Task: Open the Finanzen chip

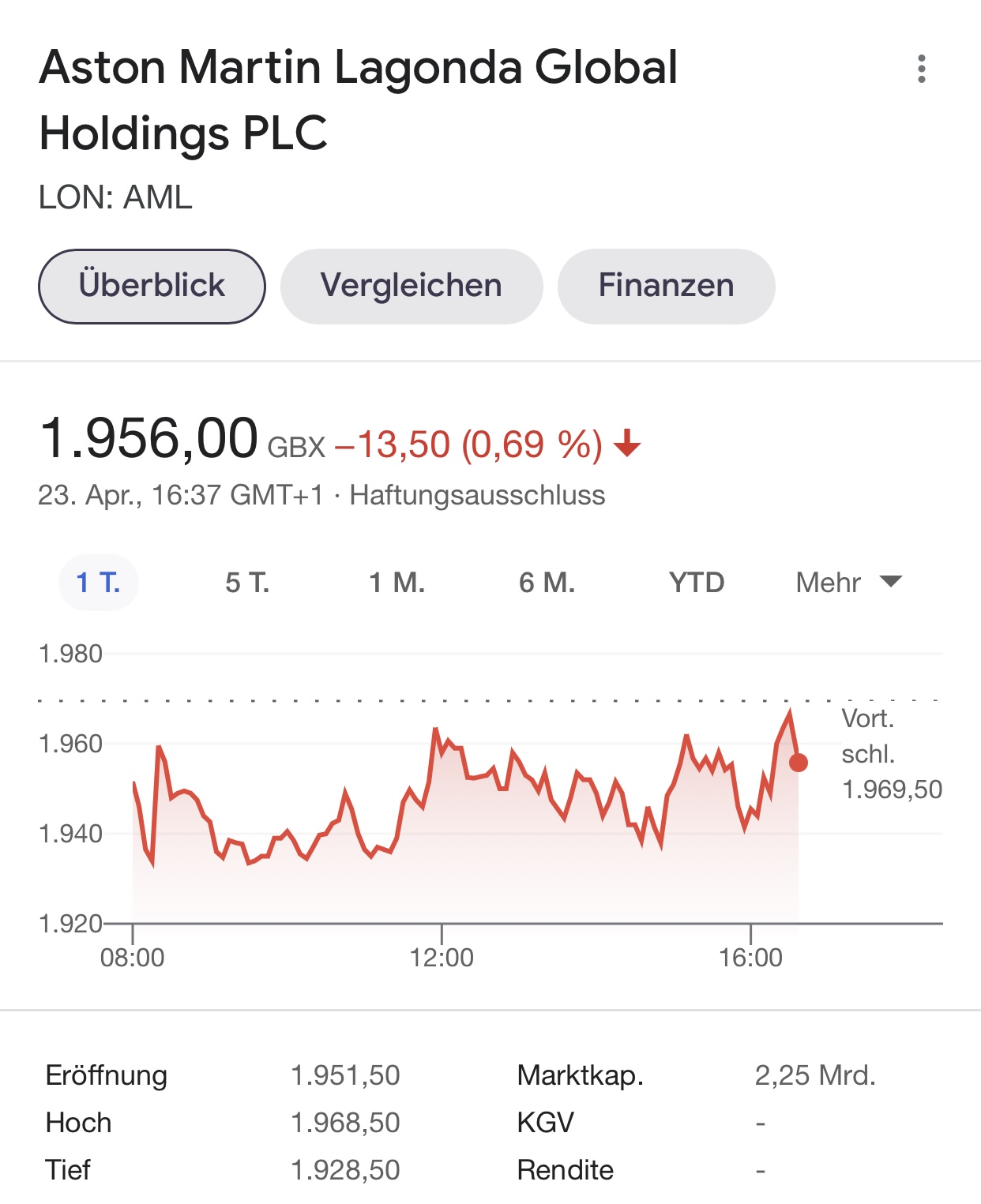Action: coord(666,286)
